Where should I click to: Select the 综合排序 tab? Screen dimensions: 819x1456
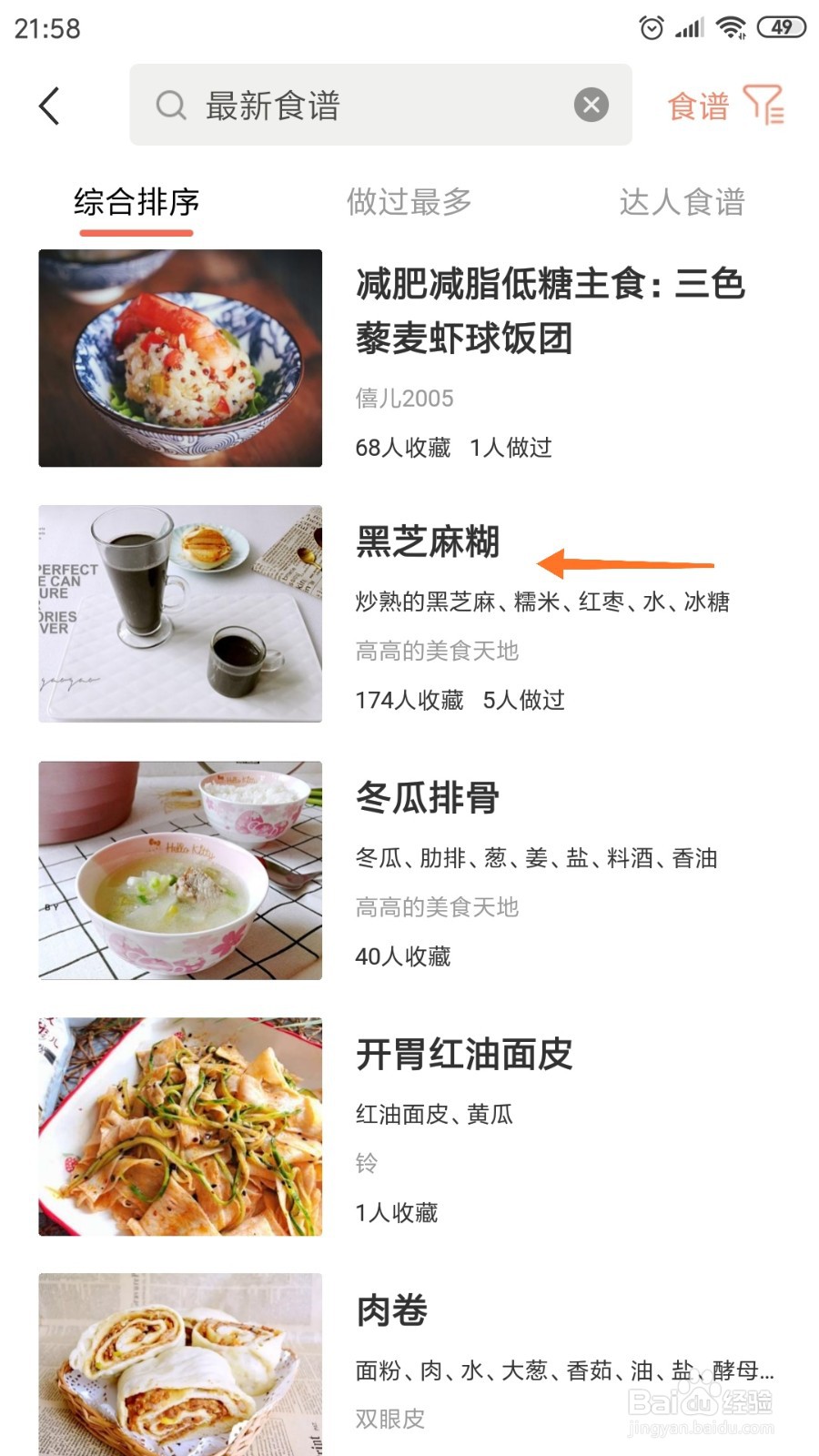point(136,202)
